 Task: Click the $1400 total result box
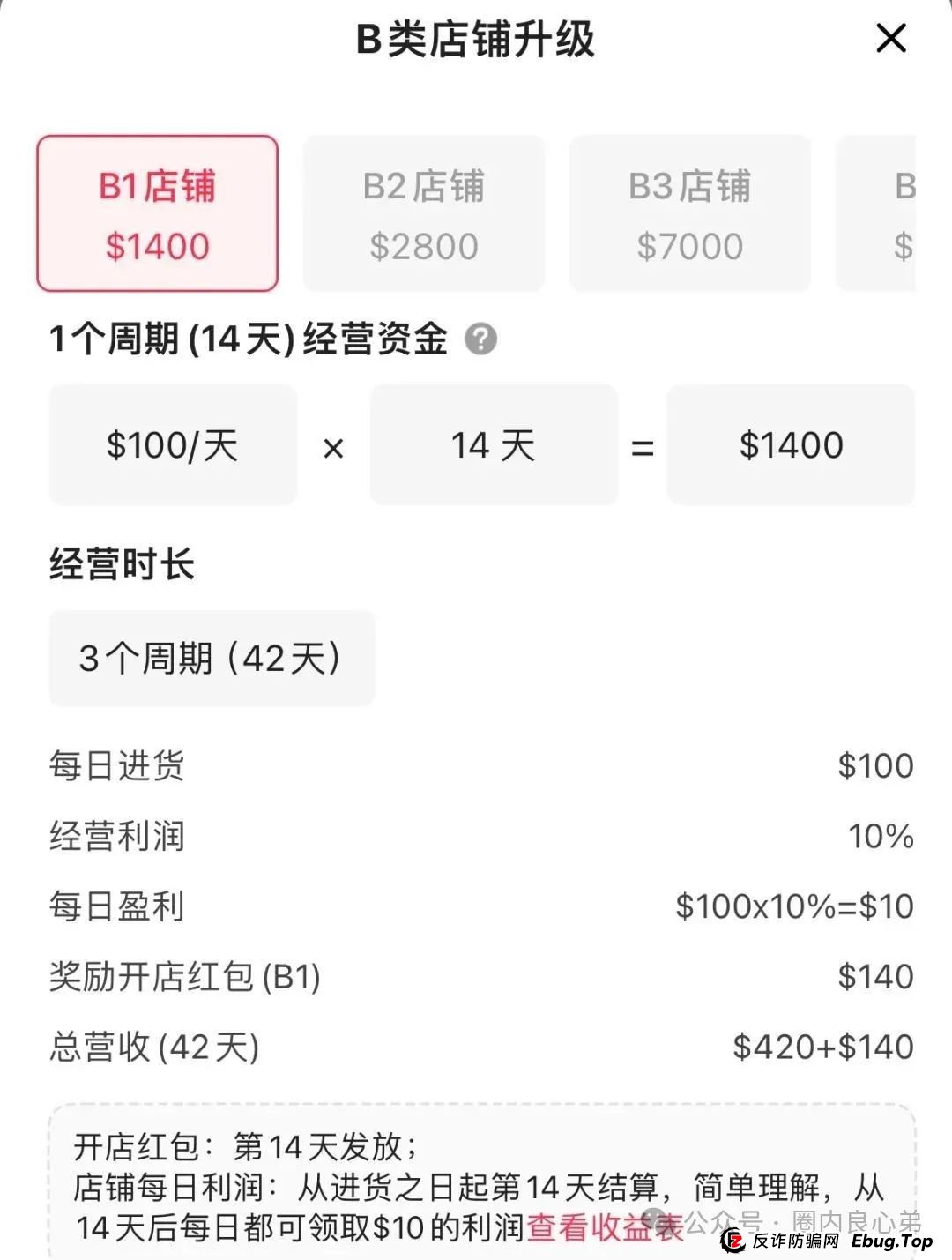tap(791, 444)
